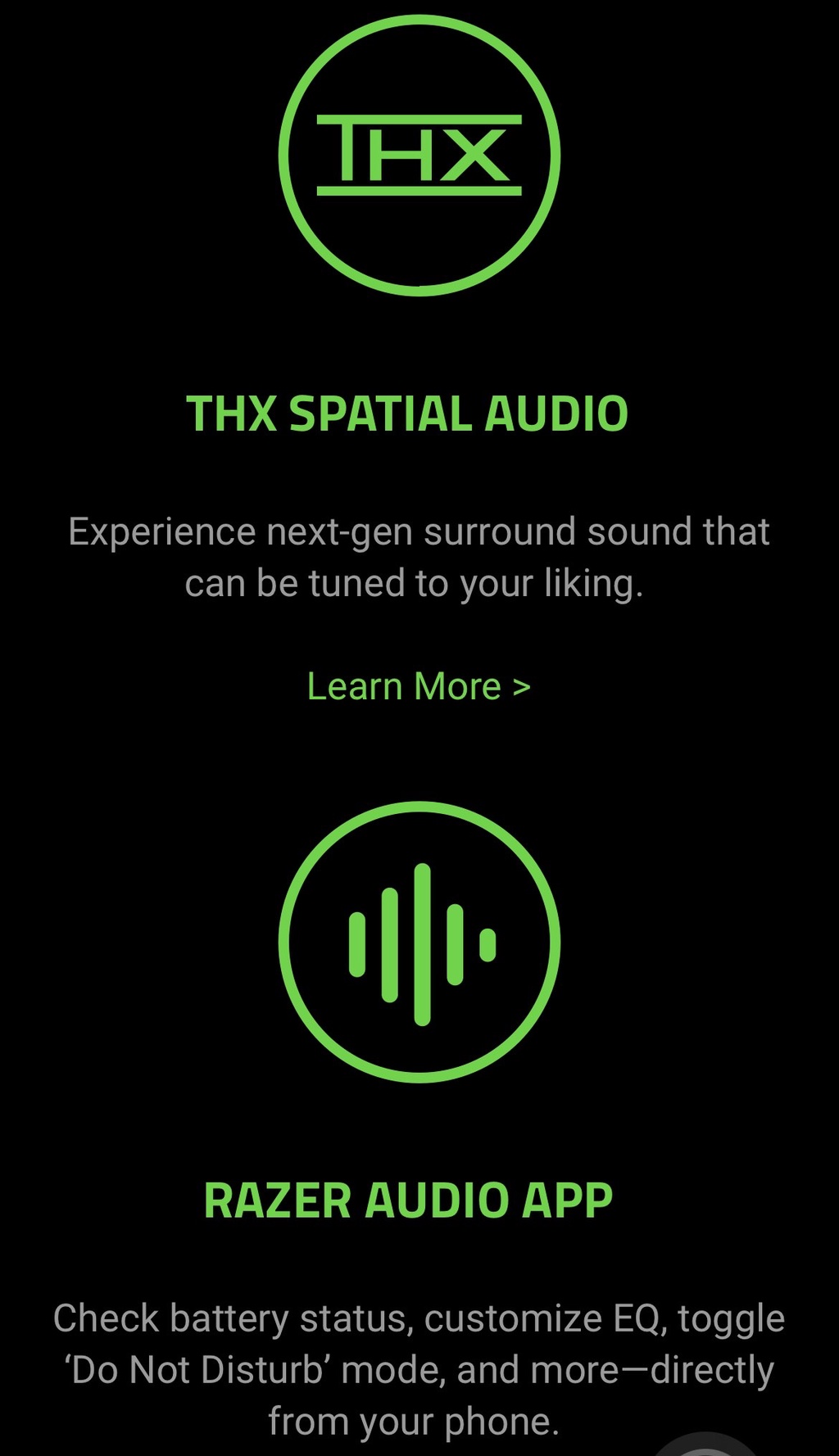Open Learn More under THX Spatial Audio
839x1456 pixels.
click(419, 686)
